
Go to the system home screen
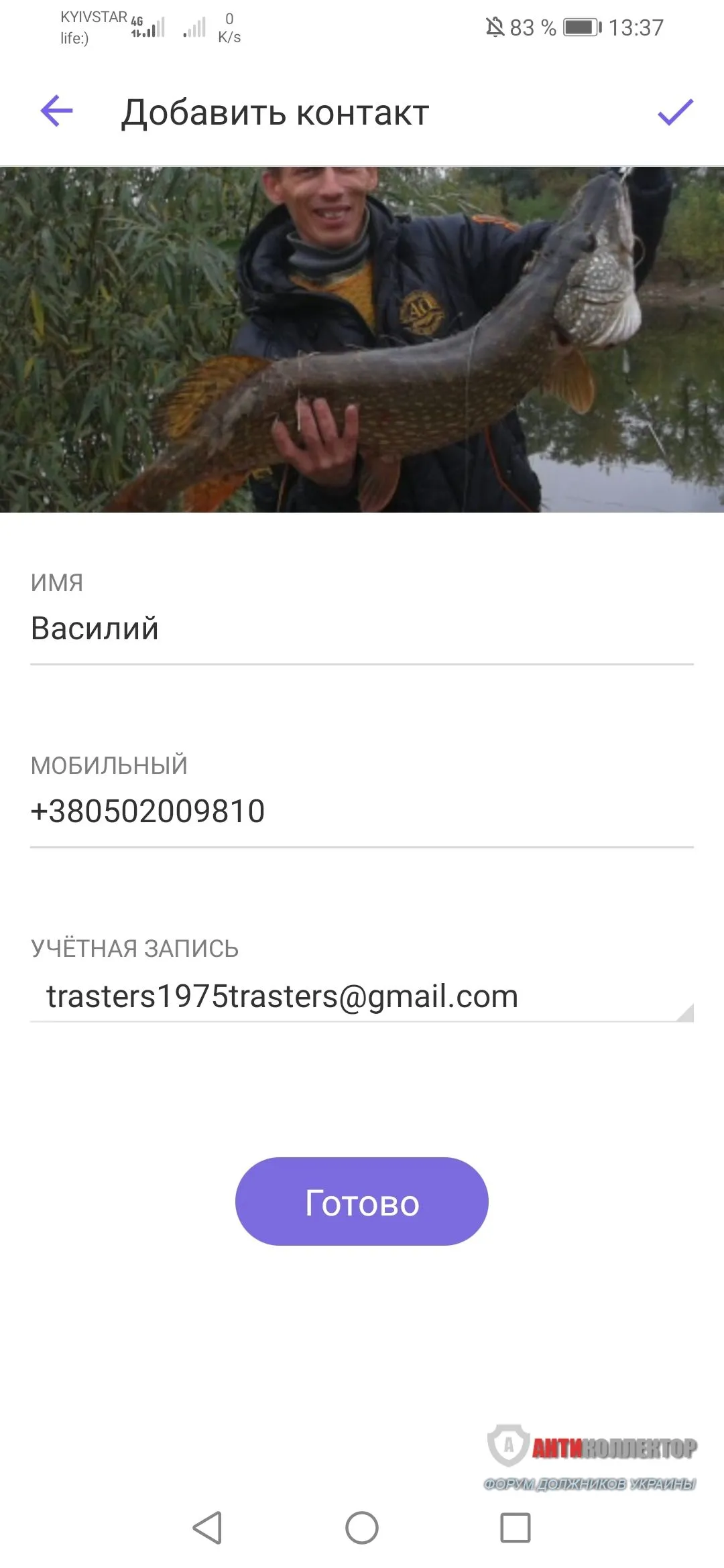click(361, 1528)
